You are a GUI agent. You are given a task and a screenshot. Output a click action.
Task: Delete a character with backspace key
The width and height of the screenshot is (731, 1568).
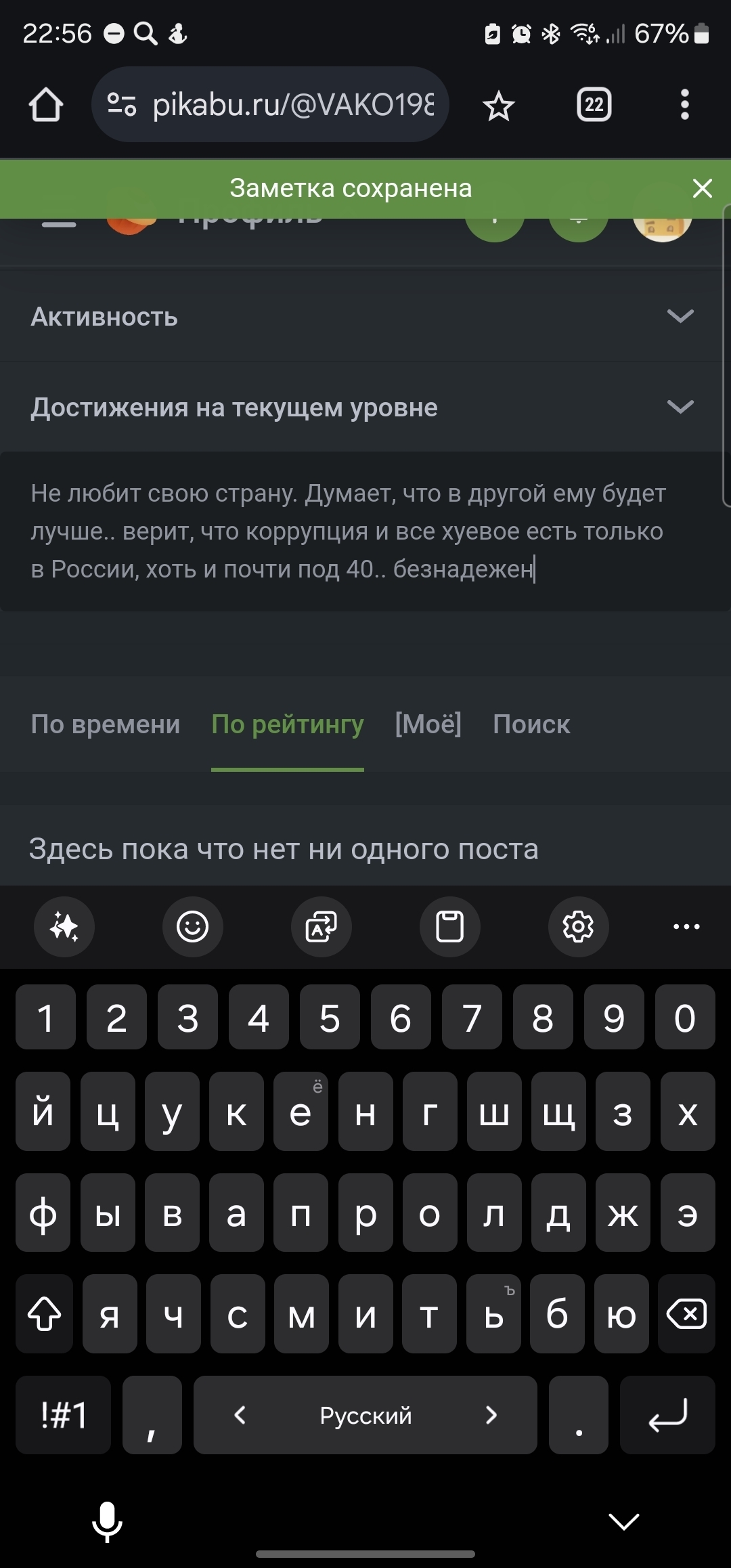point(687,1314)
